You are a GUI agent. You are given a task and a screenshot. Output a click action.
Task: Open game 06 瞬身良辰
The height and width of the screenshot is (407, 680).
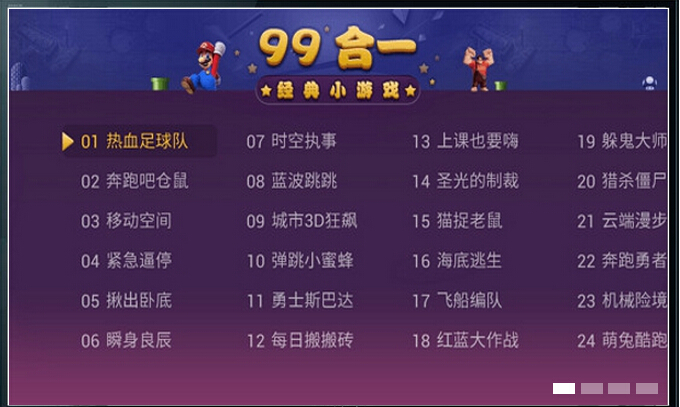[126, 340]
